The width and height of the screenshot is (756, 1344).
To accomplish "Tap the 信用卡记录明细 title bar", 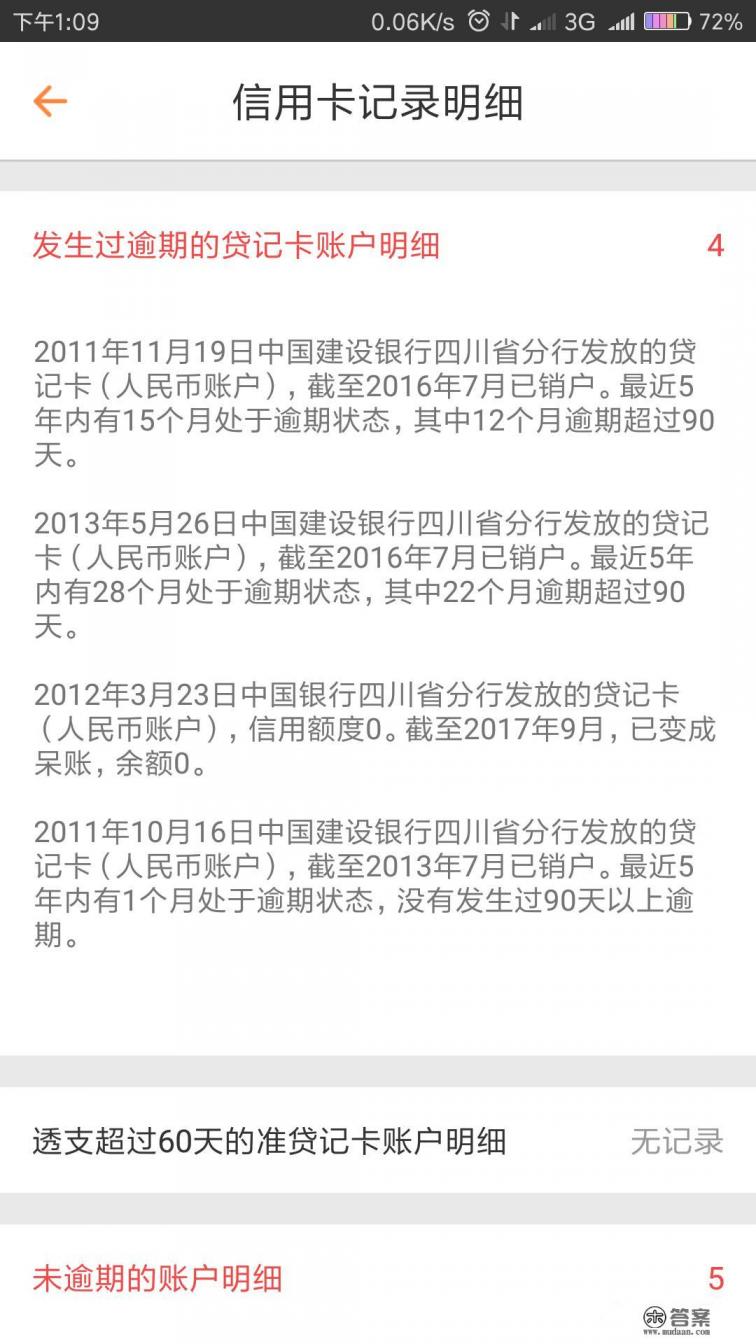I will [378, 101].
